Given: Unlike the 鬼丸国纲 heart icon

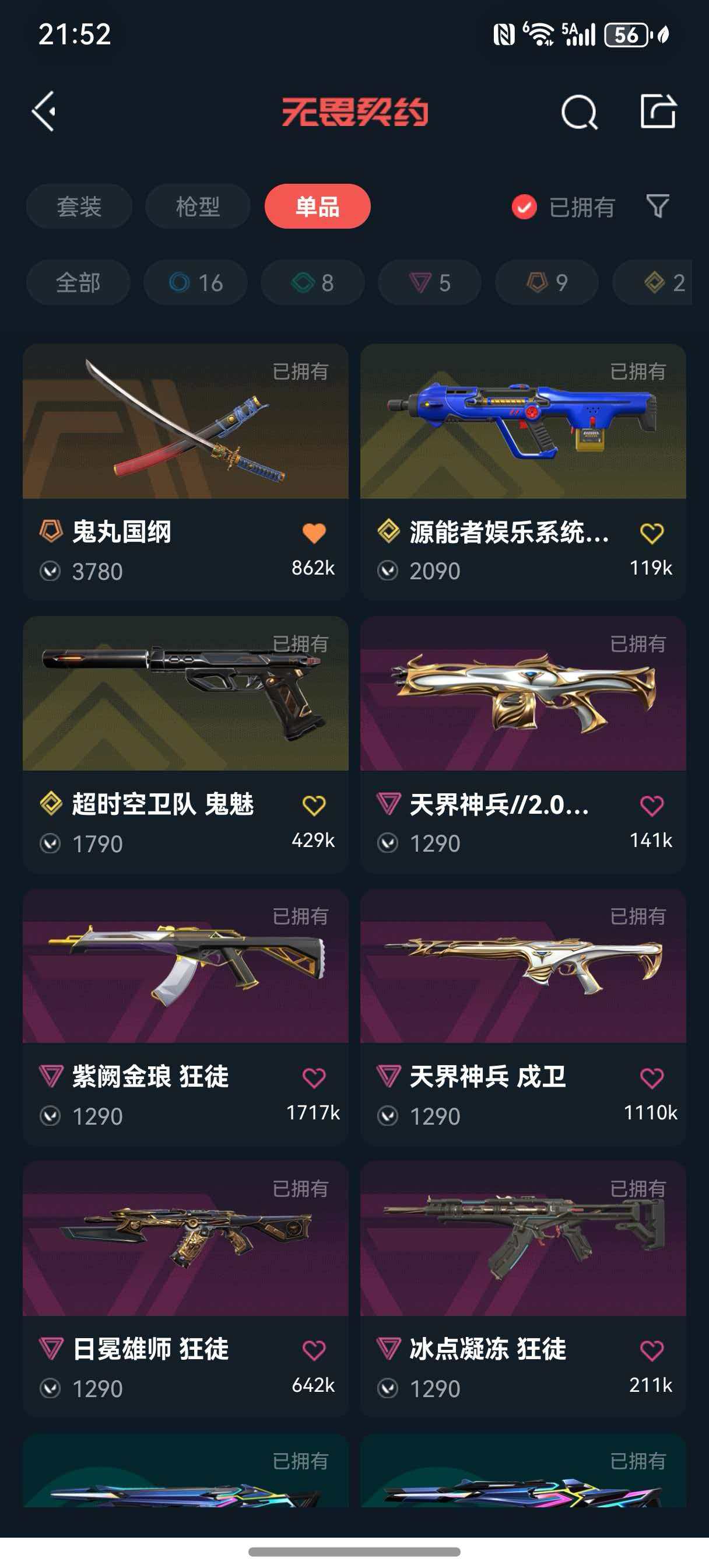Looking at the screenshot, I should tap(314, 533).
